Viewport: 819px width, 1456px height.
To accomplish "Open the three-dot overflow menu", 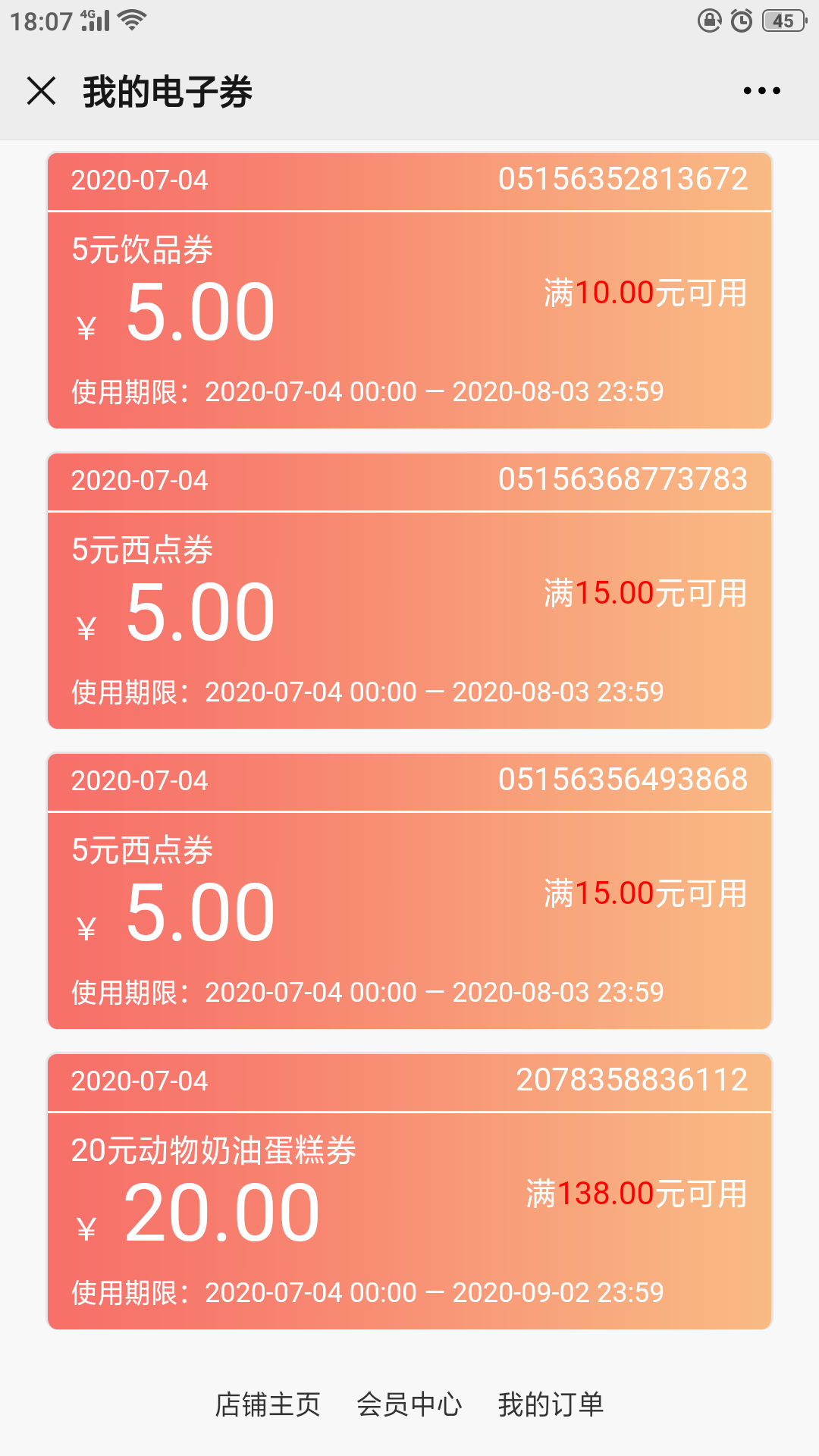I will tap(761, 91).
